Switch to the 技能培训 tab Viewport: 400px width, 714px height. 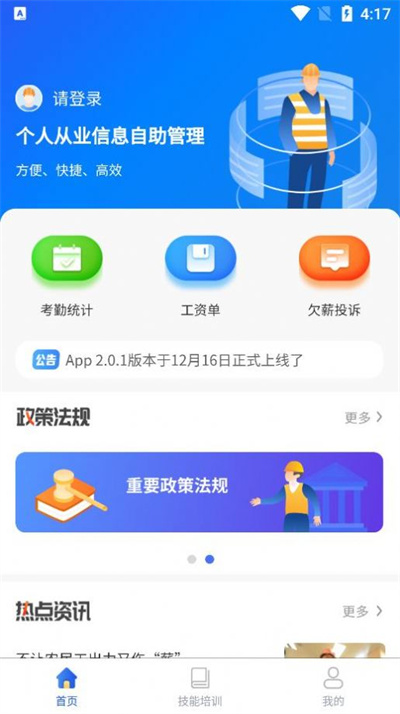tap(200, 686)
